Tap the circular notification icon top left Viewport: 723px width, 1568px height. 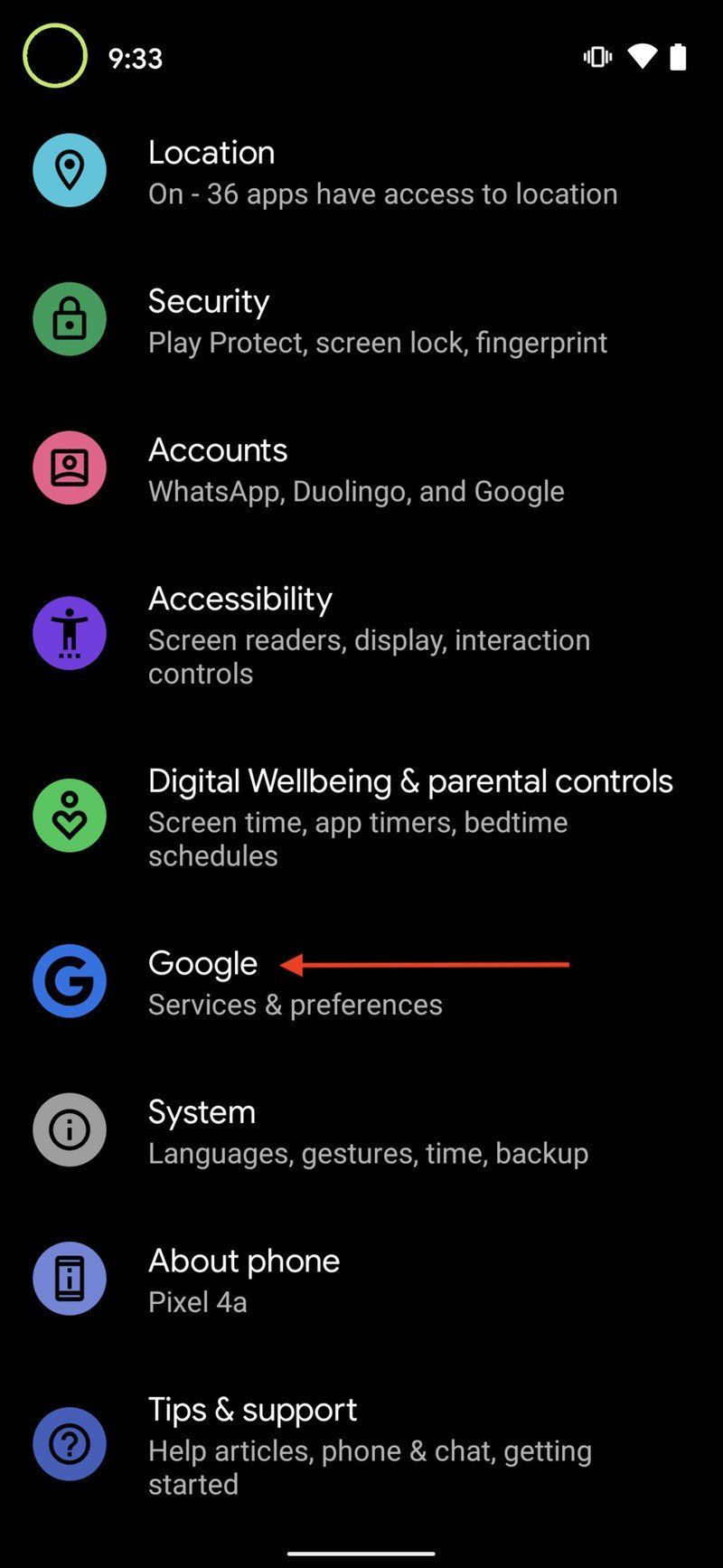point(55,55)
